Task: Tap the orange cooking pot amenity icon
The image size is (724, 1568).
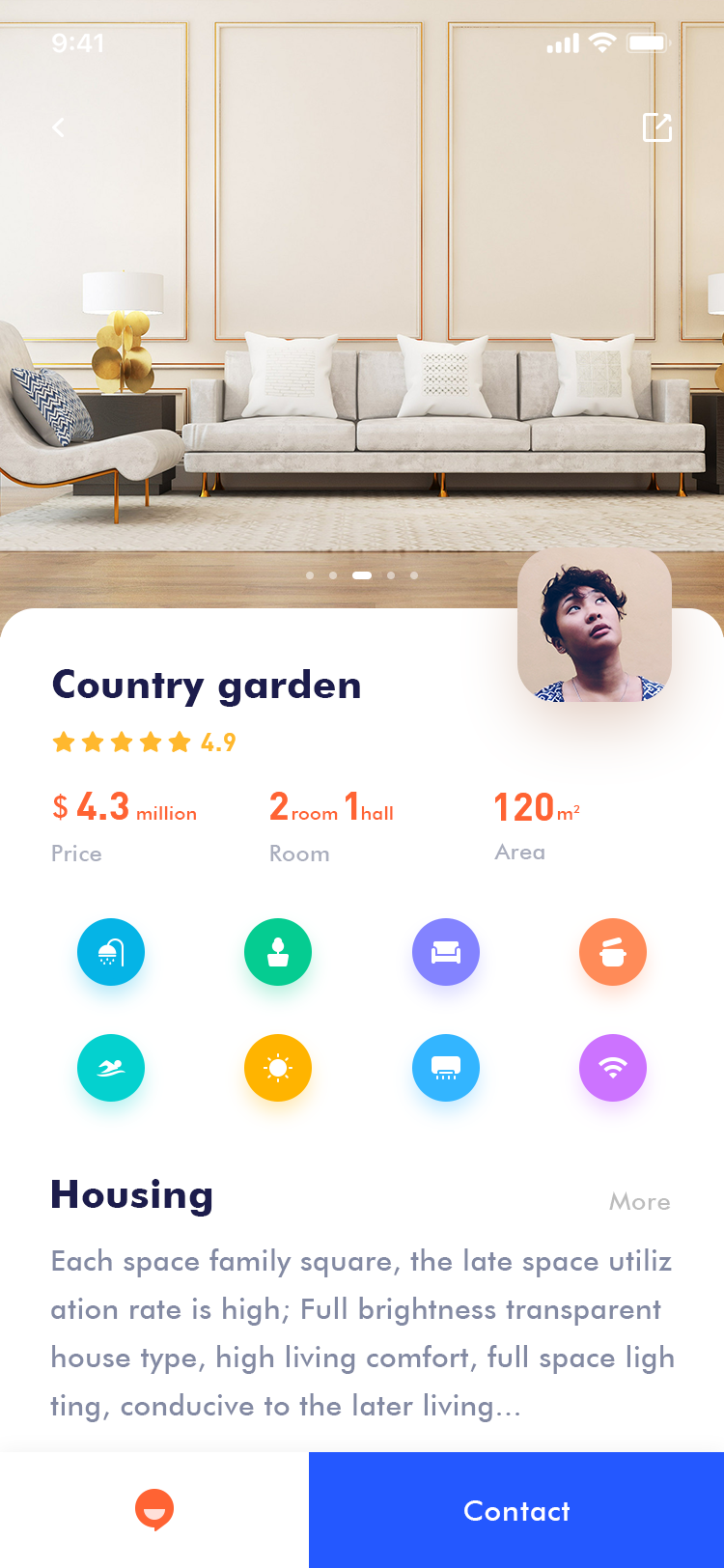Action: click(613, 952)
